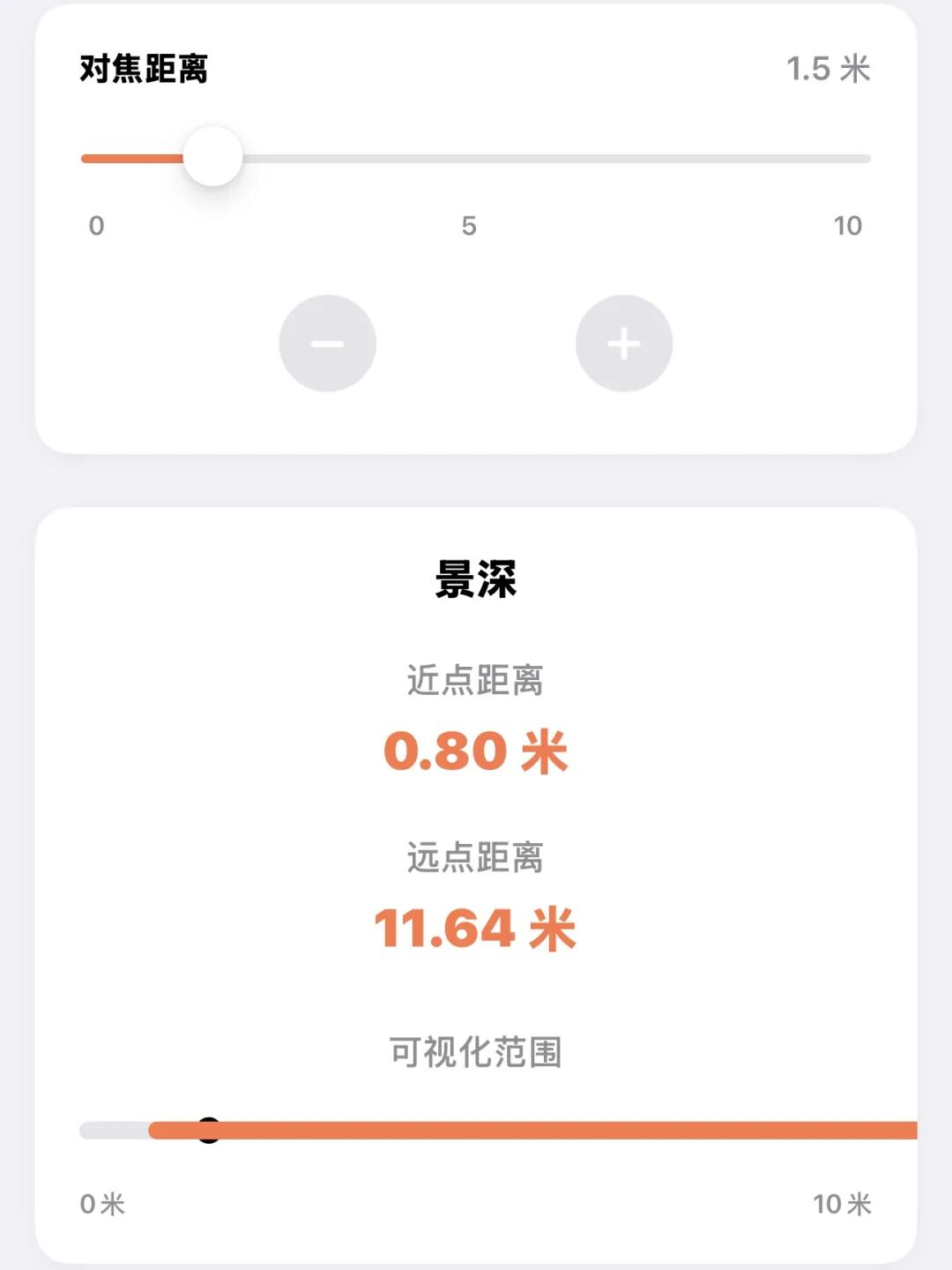Select the 11.64 米 far point value
This screenshot has height=1270, width=952.
pyautogui.click(x=476, y=926)
